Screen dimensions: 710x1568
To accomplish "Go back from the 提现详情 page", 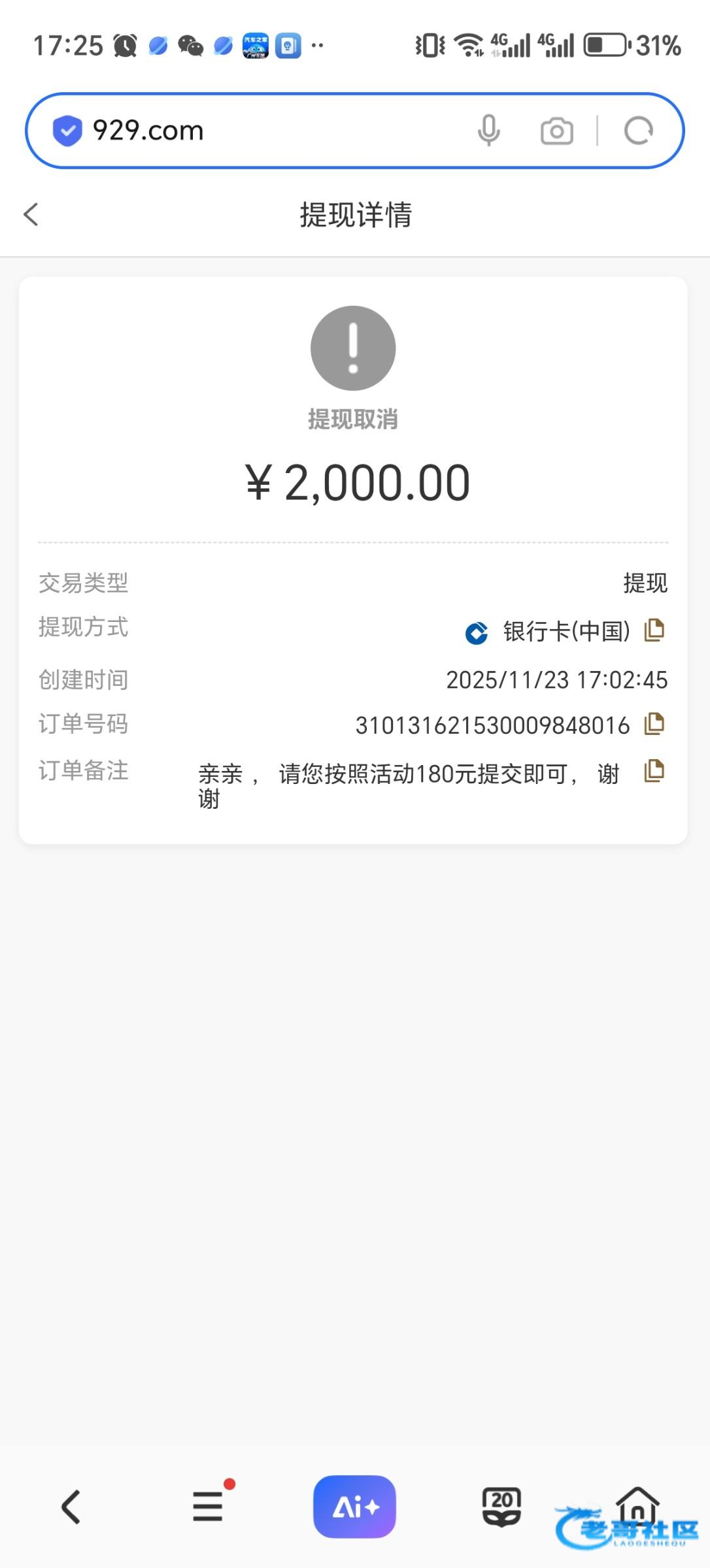I will coord(31,214).
